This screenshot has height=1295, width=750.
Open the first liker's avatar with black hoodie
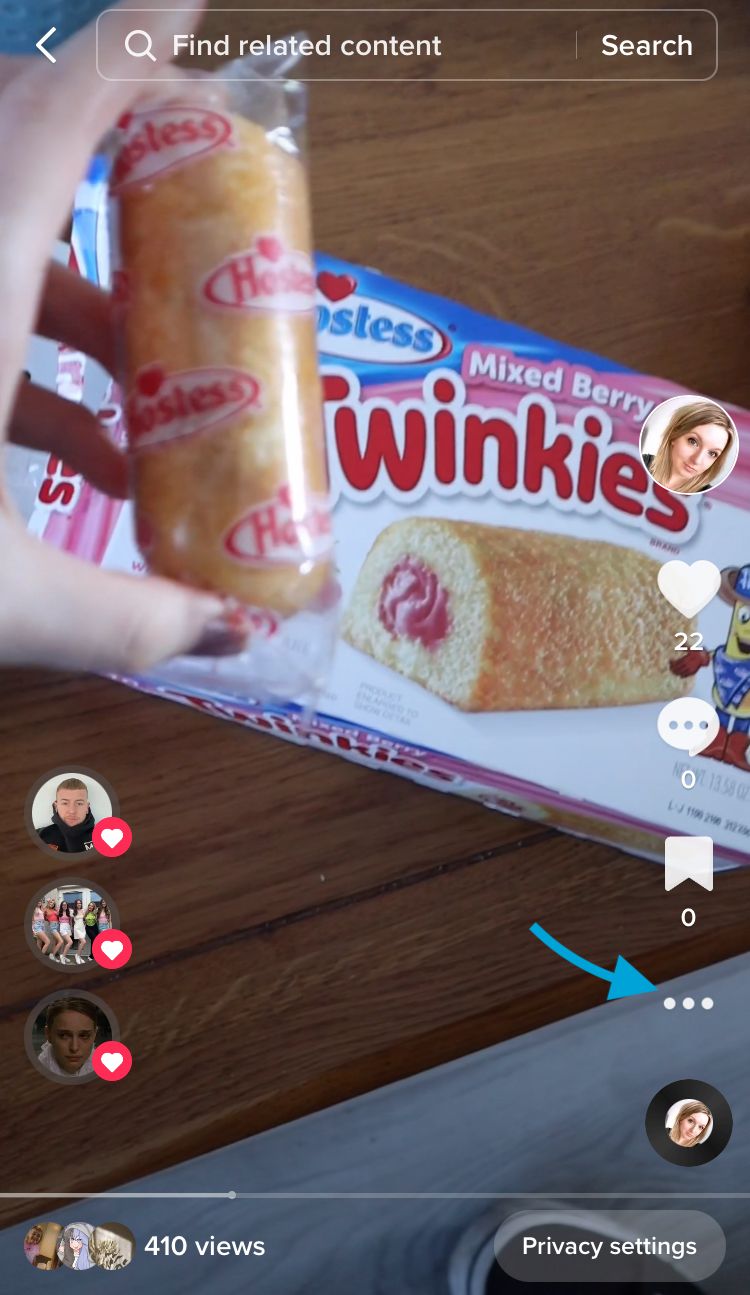72,813
